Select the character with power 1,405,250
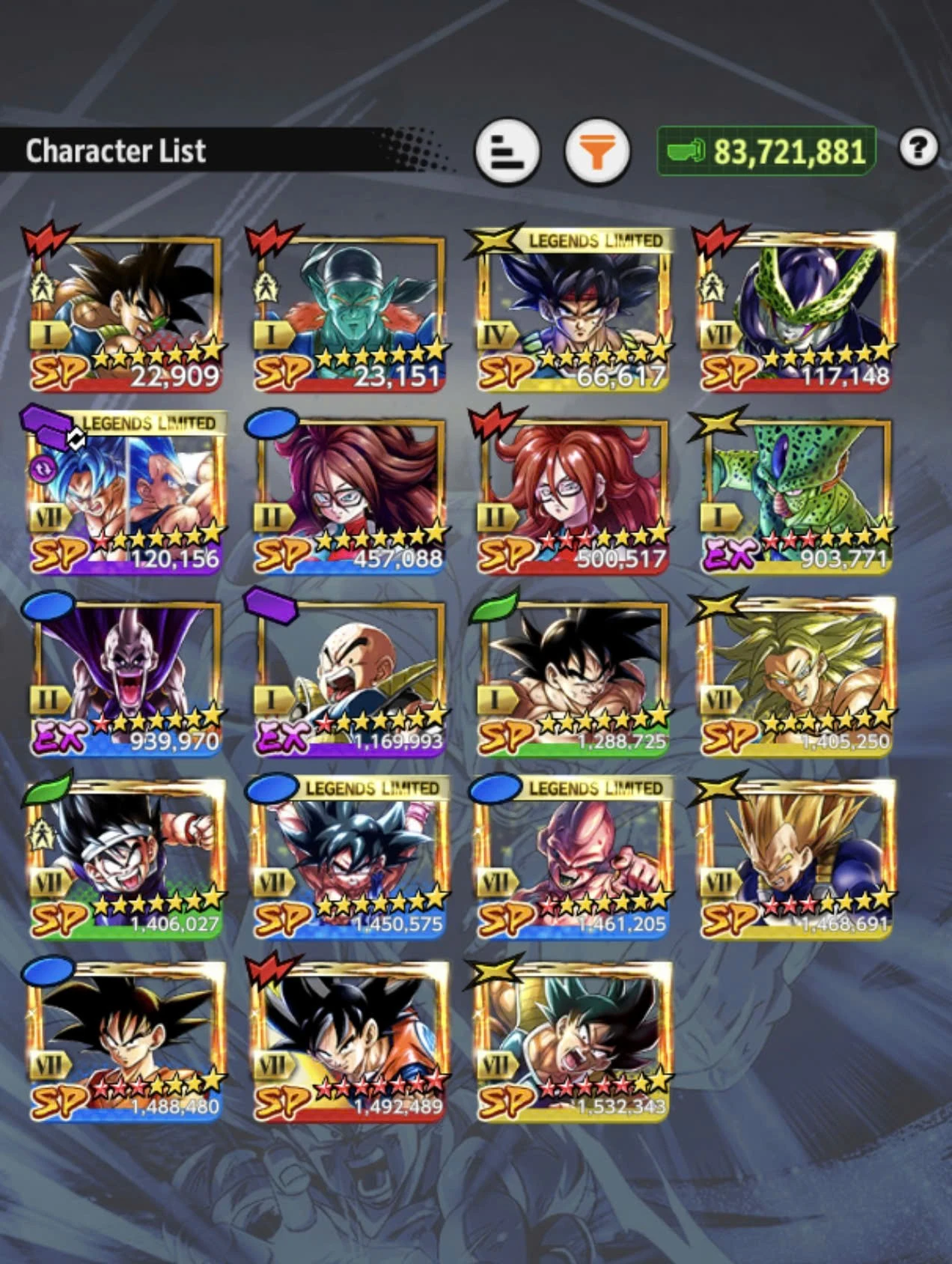 click(x=796, y=678)
